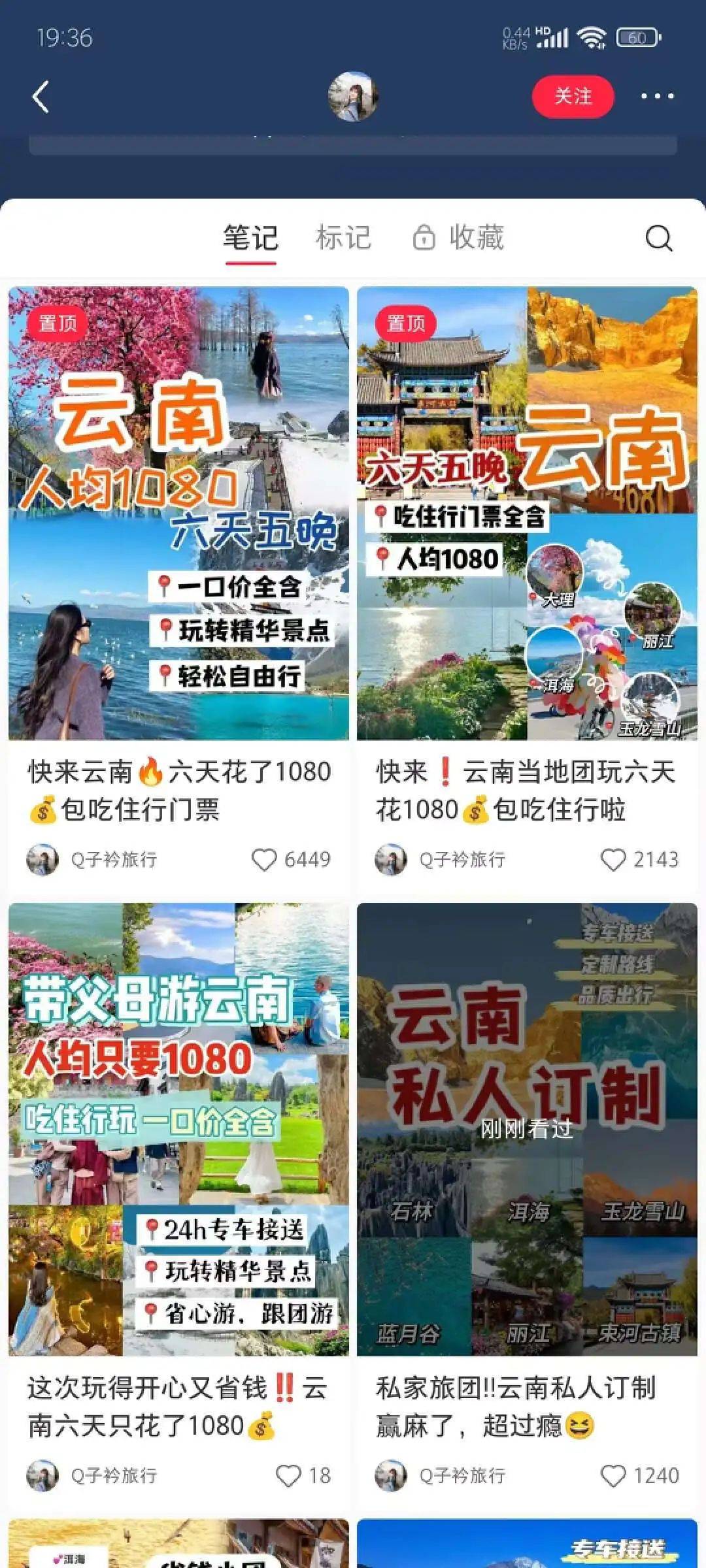Open the 收藏 tab
Image resolution: width=706 pixels, height=1568 pixels.
pos(460,238)
